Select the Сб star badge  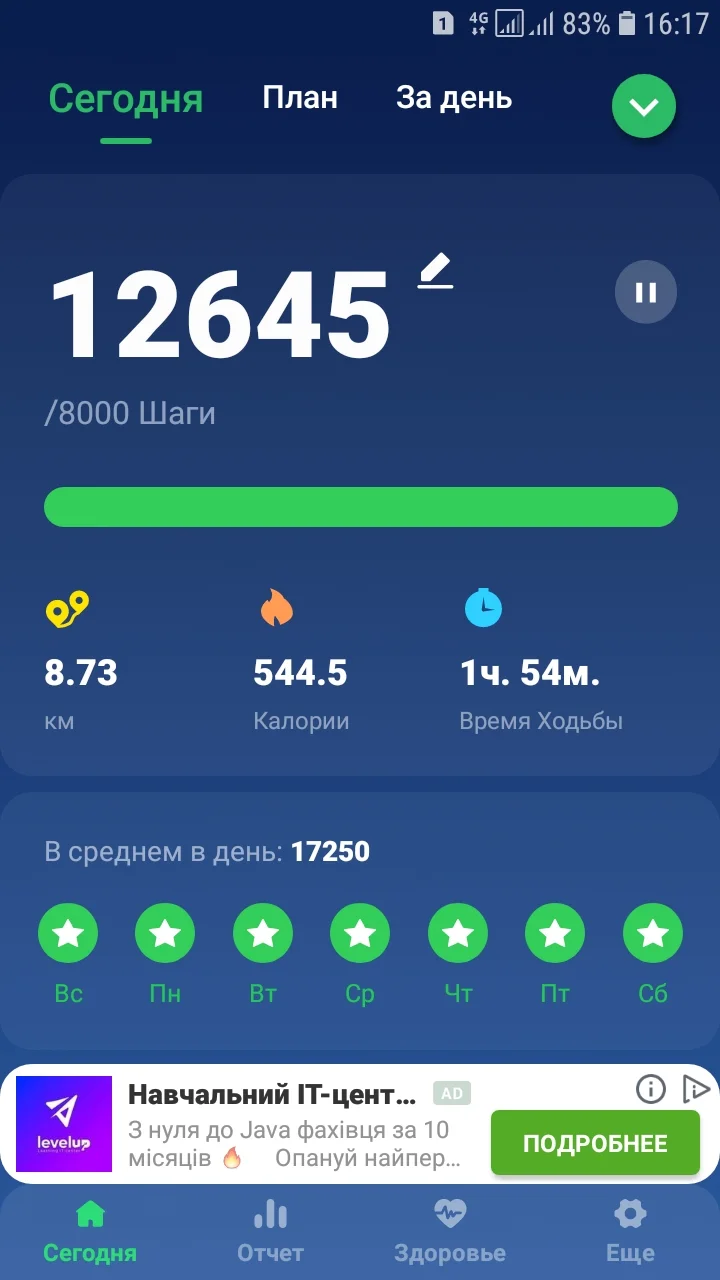pyautogui.click(x=652, y=934)
